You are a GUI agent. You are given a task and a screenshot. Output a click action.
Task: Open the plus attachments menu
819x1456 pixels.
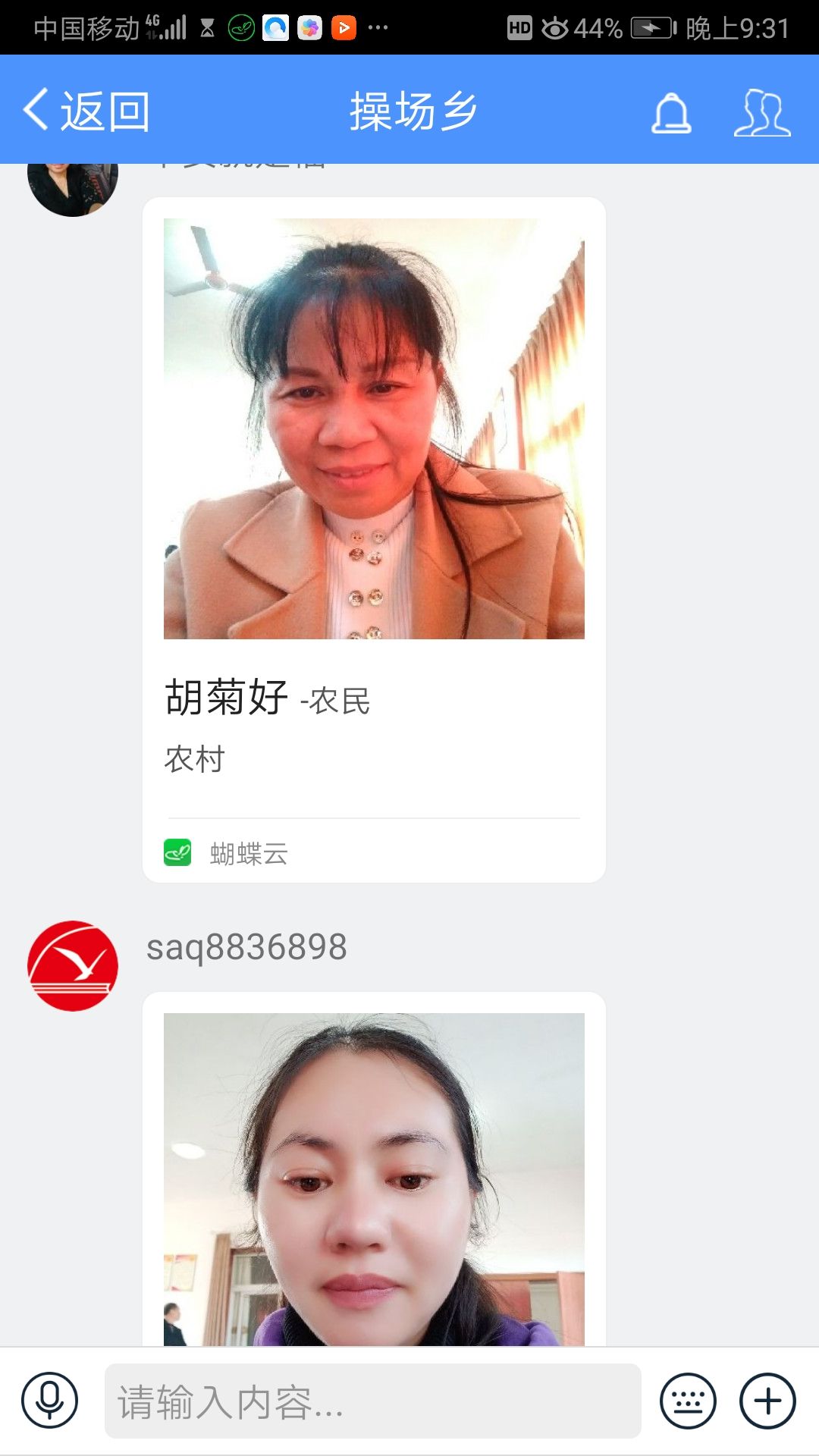767,1401
